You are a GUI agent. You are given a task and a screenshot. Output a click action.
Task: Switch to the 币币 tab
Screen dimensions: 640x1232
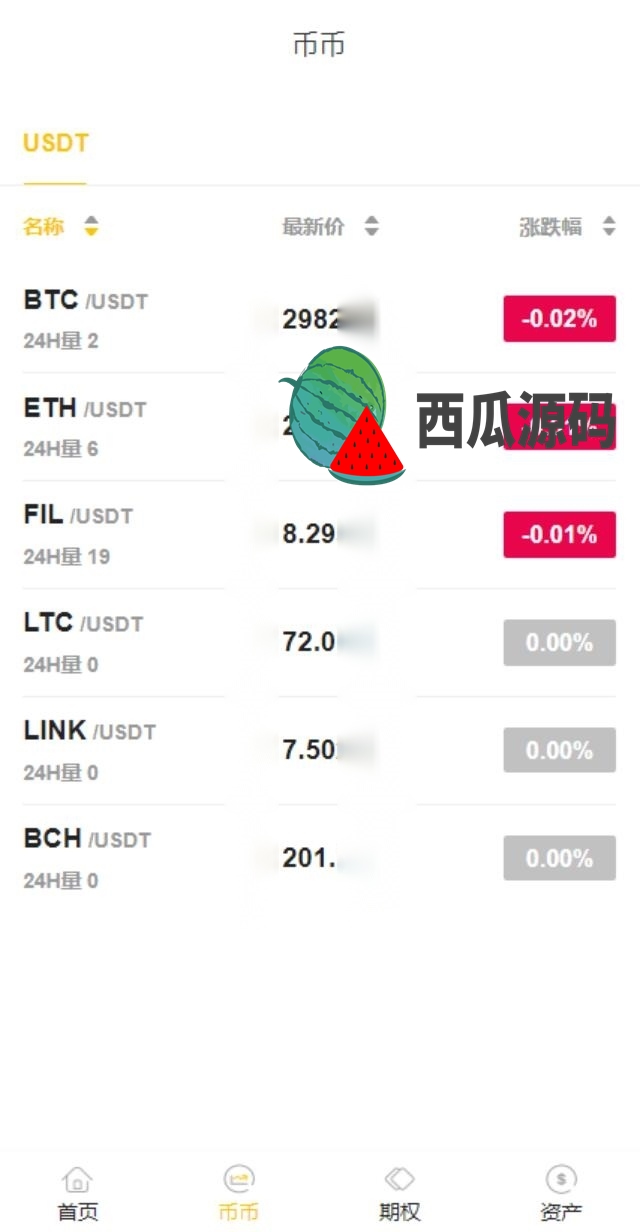point(238,1193)
